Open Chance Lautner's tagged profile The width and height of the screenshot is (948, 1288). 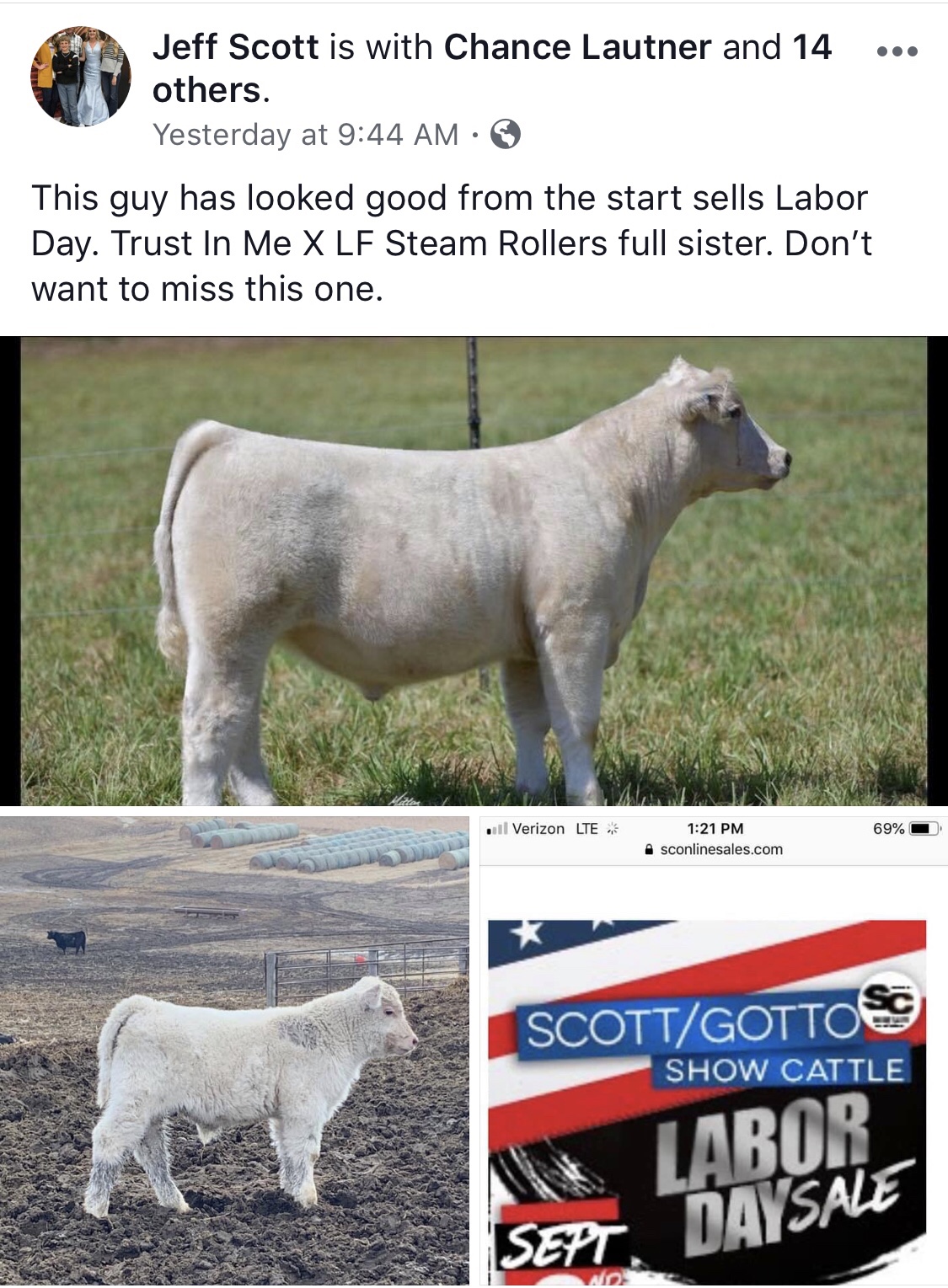click(577, 47)
